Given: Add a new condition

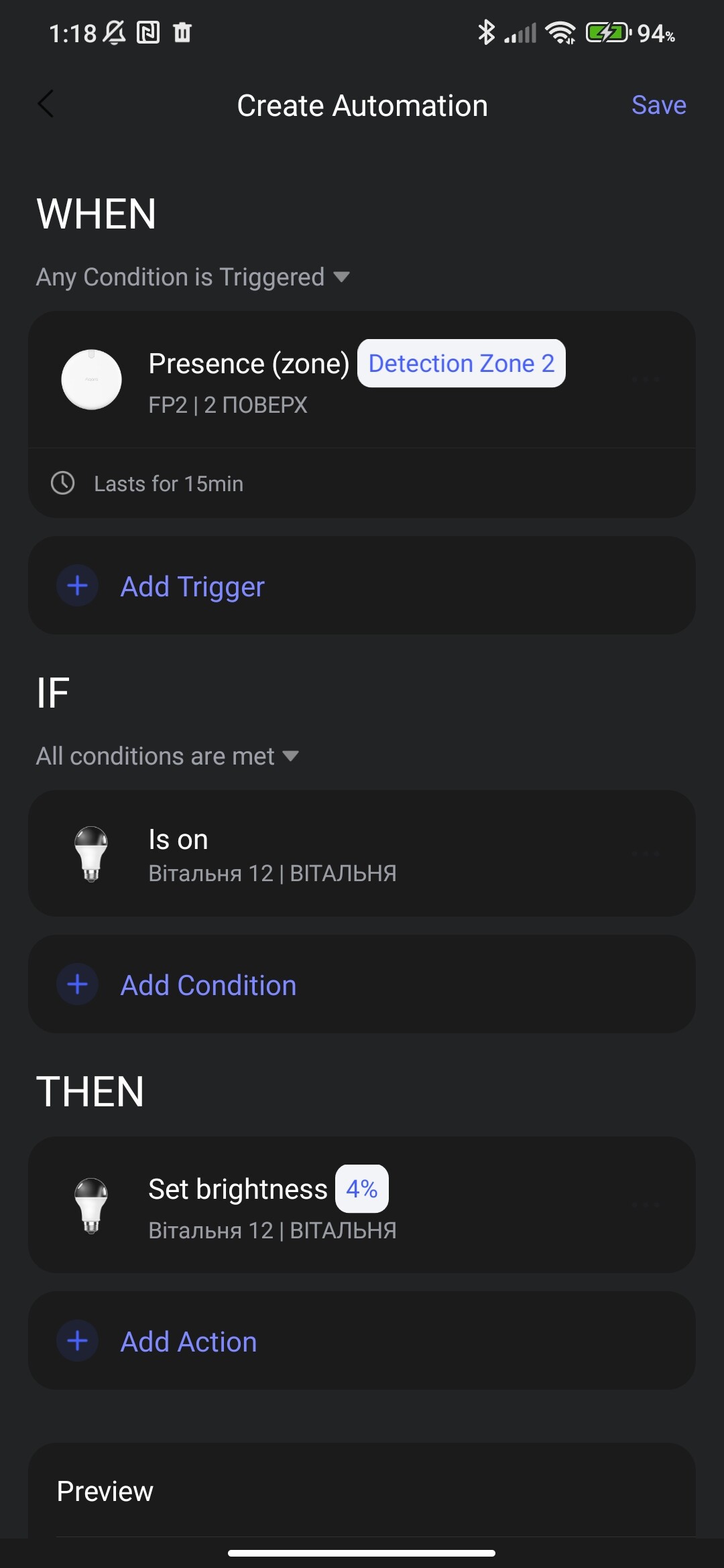Looking at the screenshot, I should click(x=208, y=985).
